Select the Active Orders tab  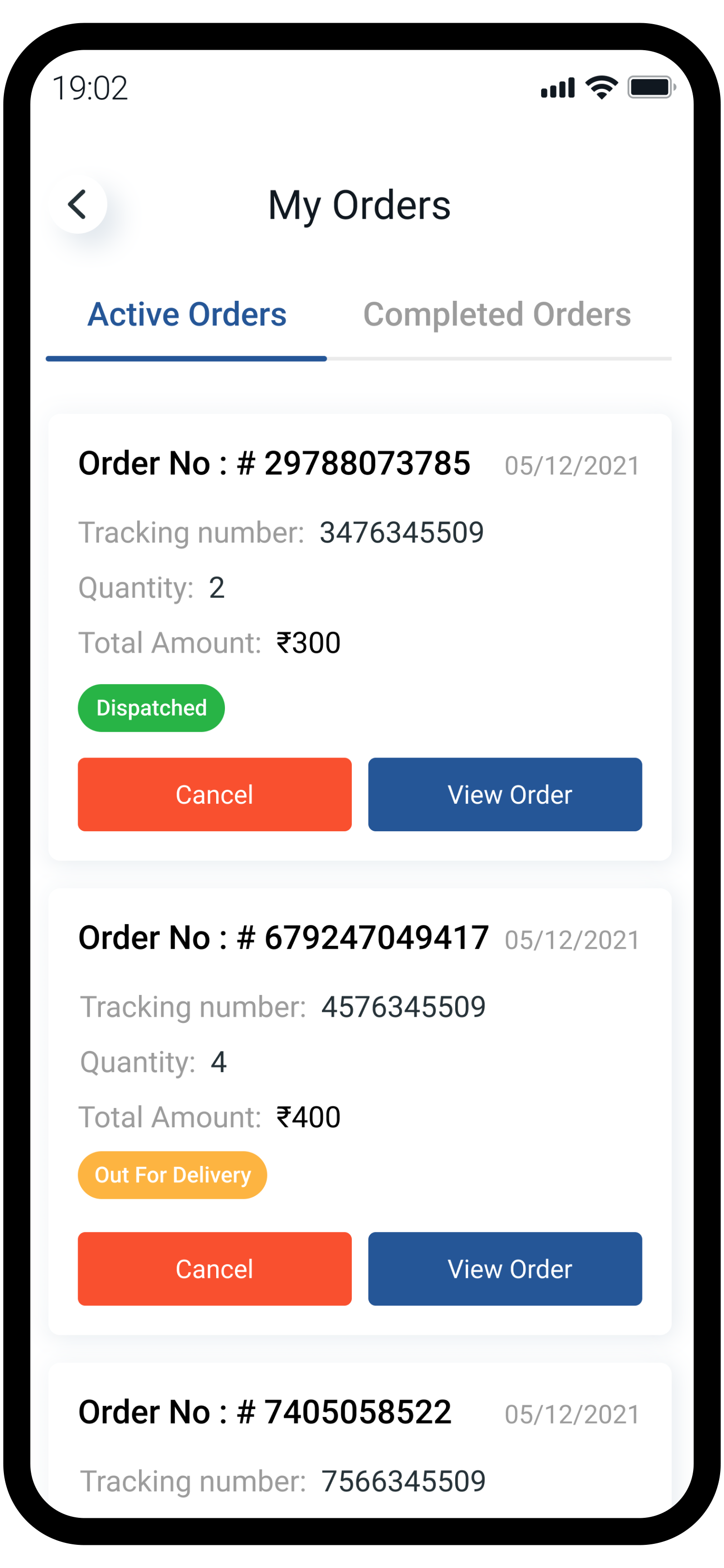click(x=187, y=315)
